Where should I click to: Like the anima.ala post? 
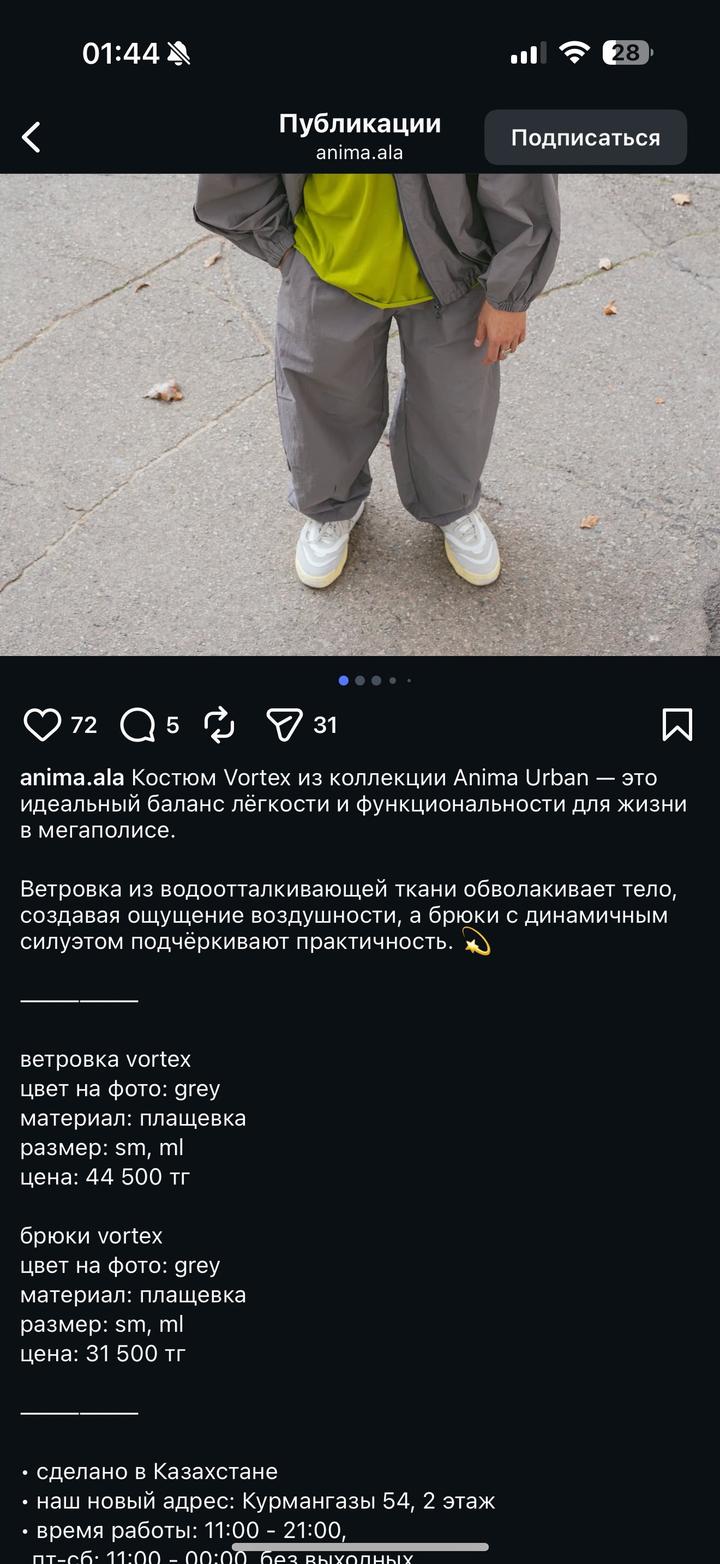point(42,725)
